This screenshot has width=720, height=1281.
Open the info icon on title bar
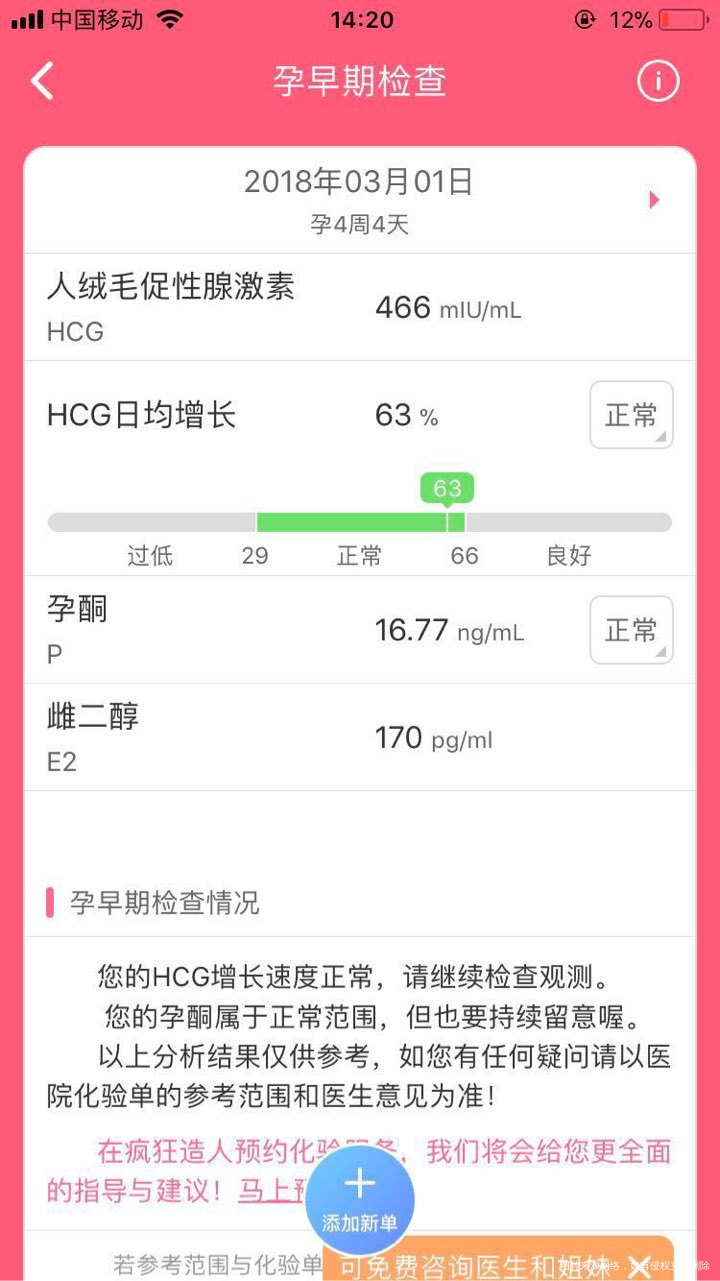(657, 81)
